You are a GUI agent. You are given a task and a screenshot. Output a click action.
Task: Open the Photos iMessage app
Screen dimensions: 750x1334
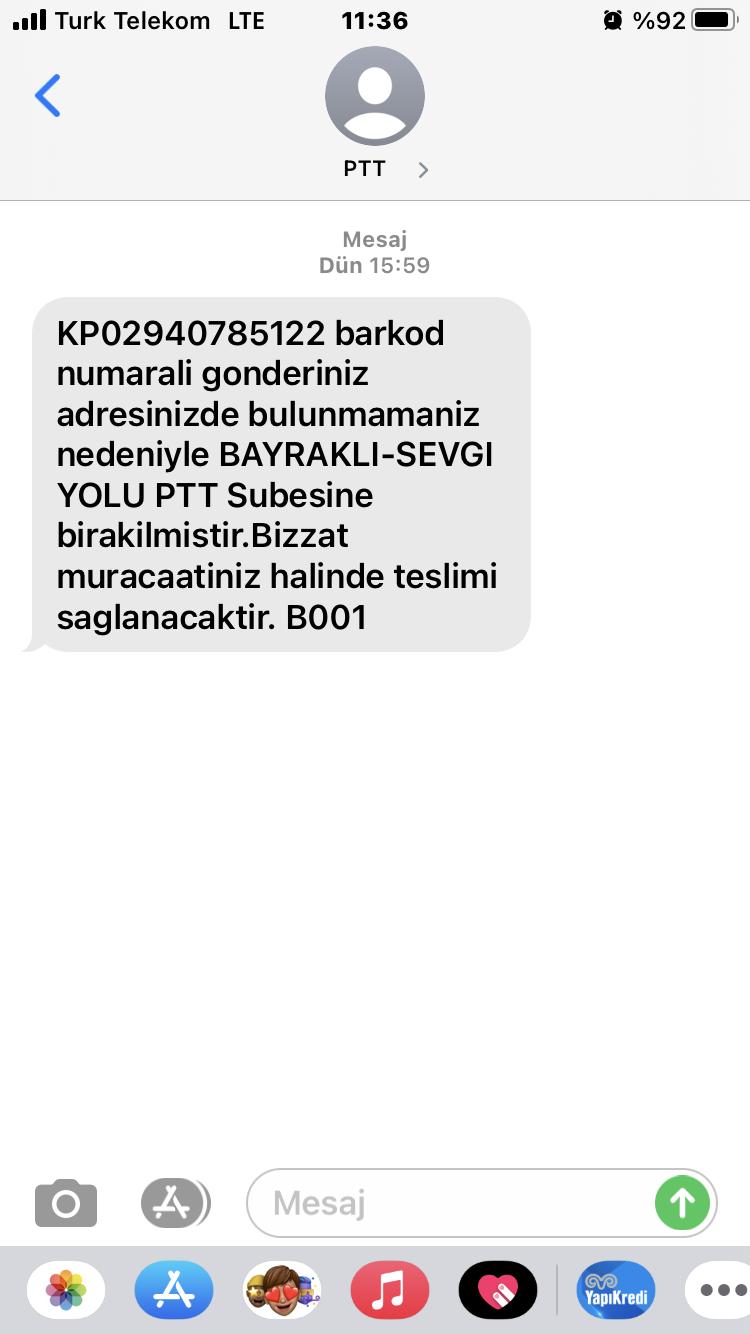pyautogui.click(x=67, y=1290)
